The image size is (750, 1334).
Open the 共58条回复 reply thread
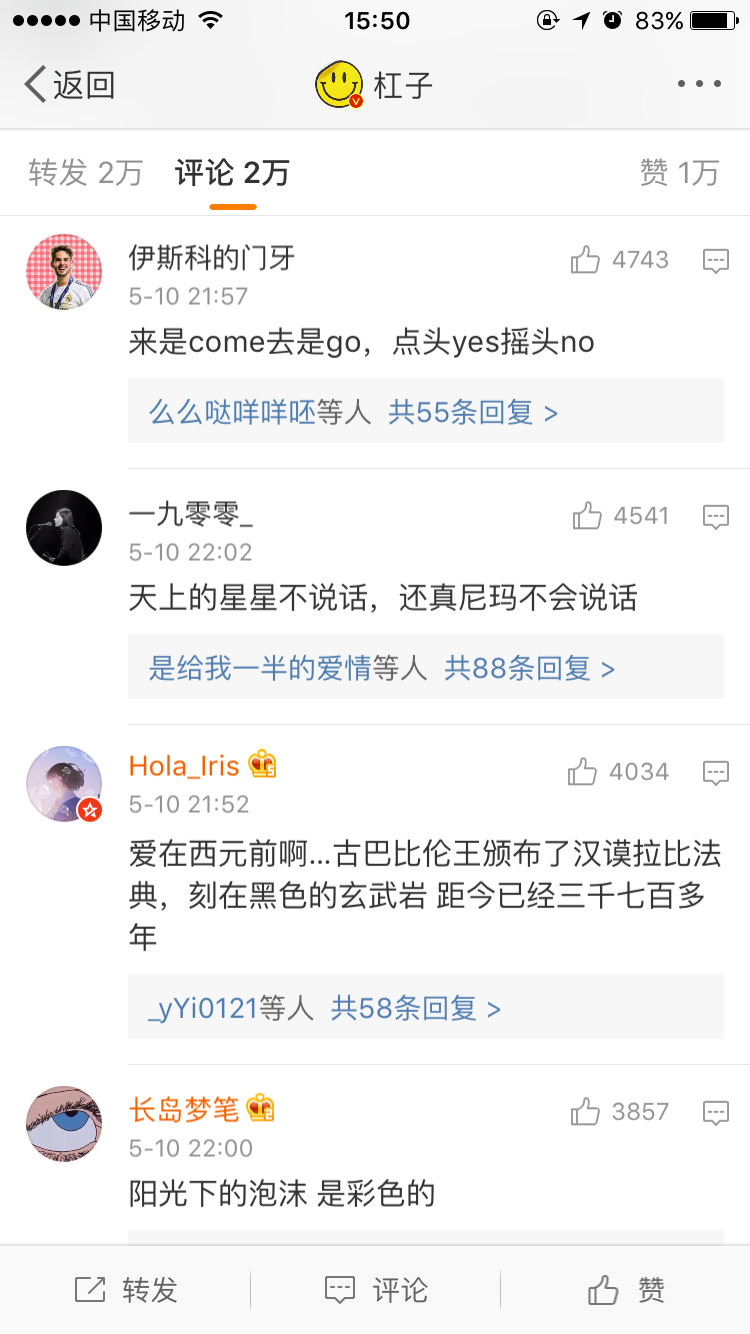(x=416, y=1007)
